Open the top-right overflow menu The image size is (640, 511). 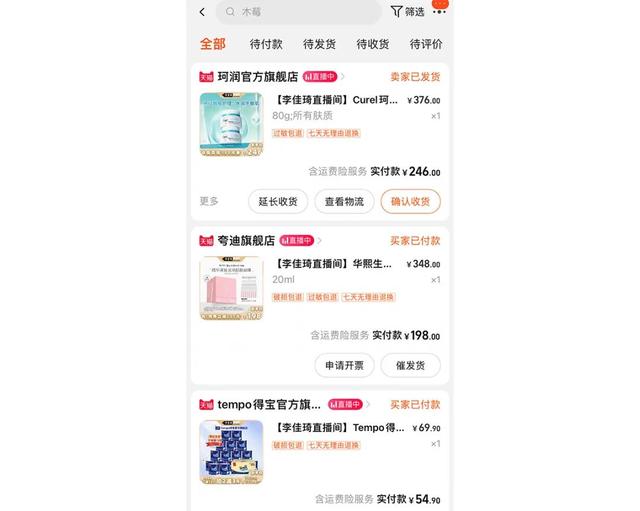click(x=439, y=8)
